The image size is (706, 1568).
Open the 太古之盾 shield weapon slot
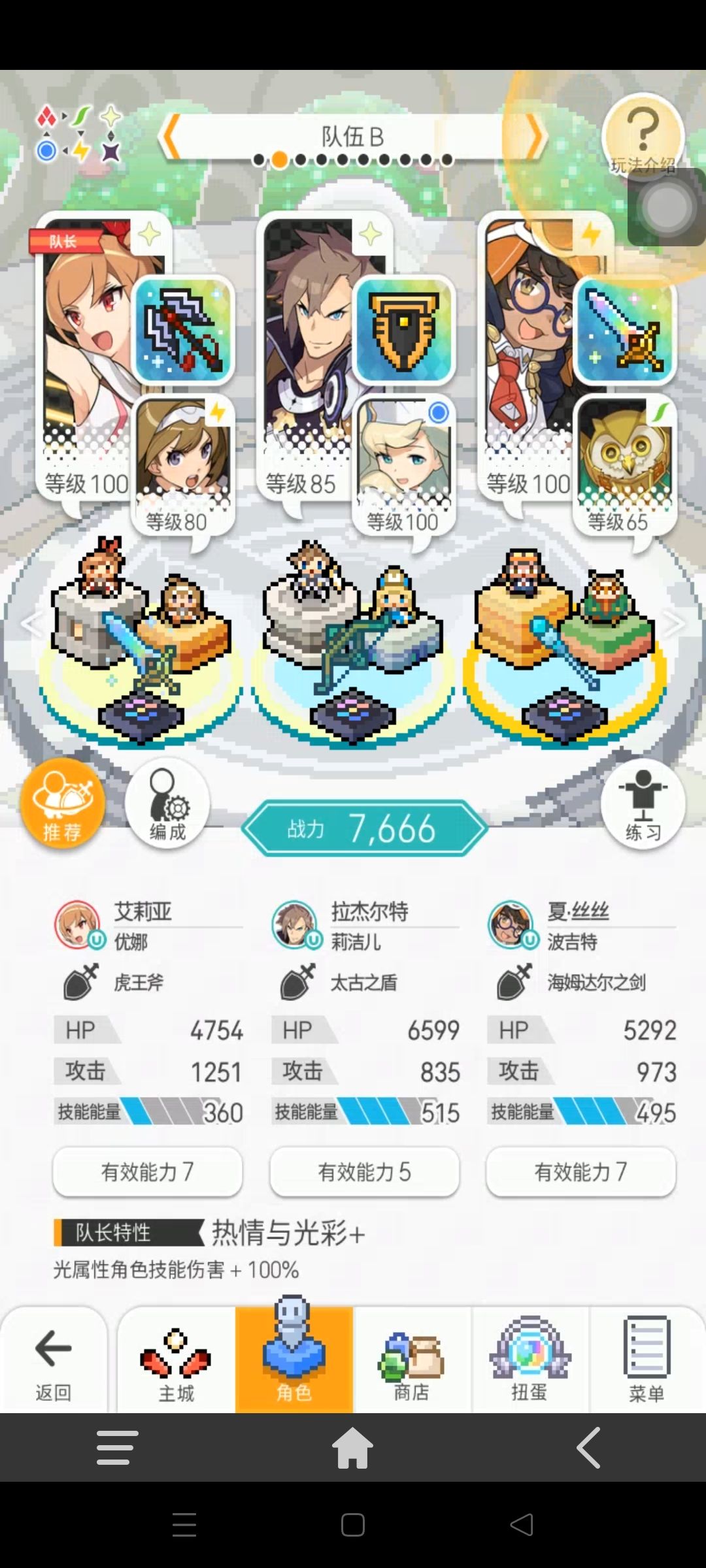404,330
